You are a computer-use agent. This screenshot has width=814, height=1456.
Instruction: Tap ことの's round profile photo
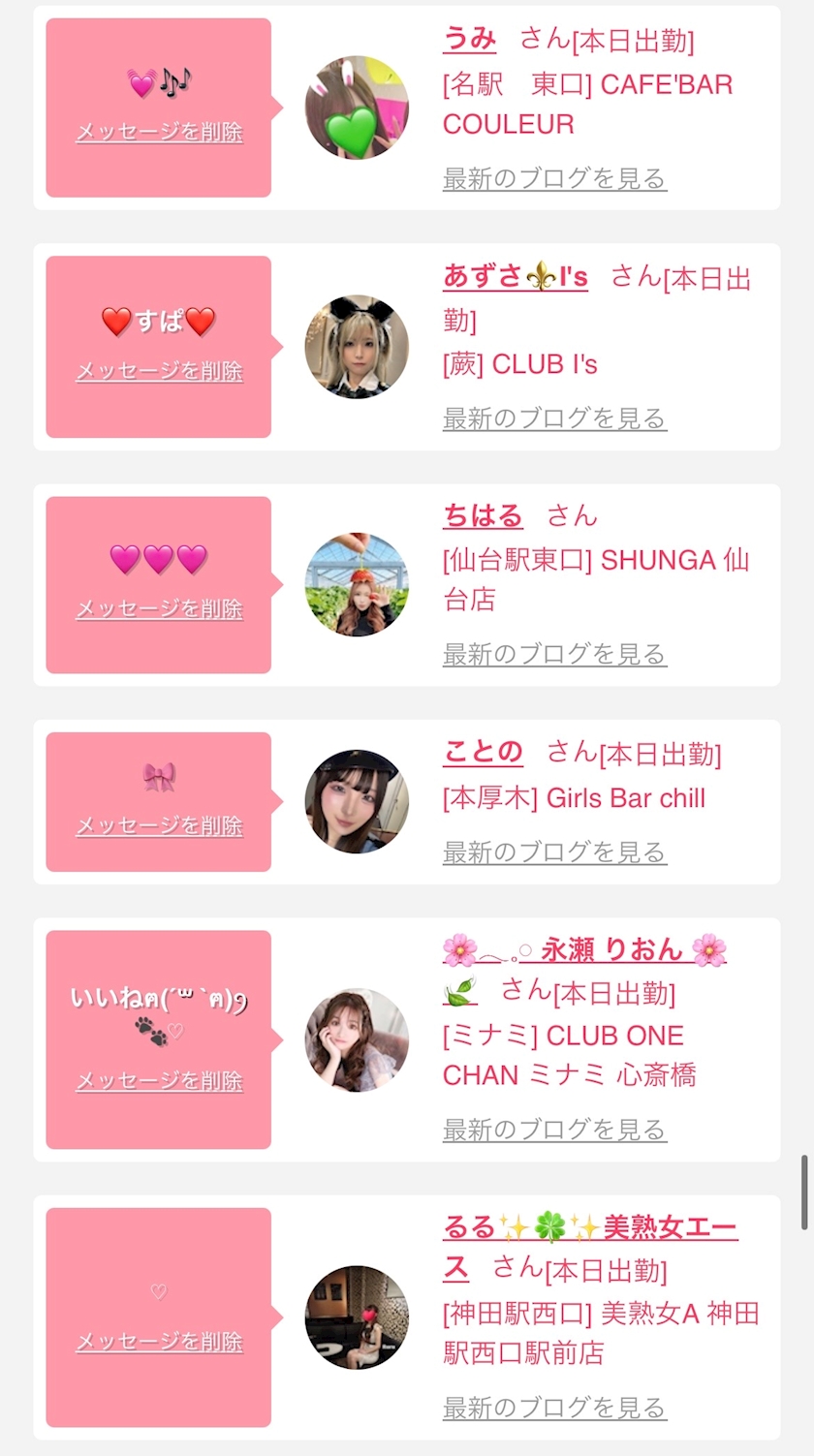(x=357, y=801)
